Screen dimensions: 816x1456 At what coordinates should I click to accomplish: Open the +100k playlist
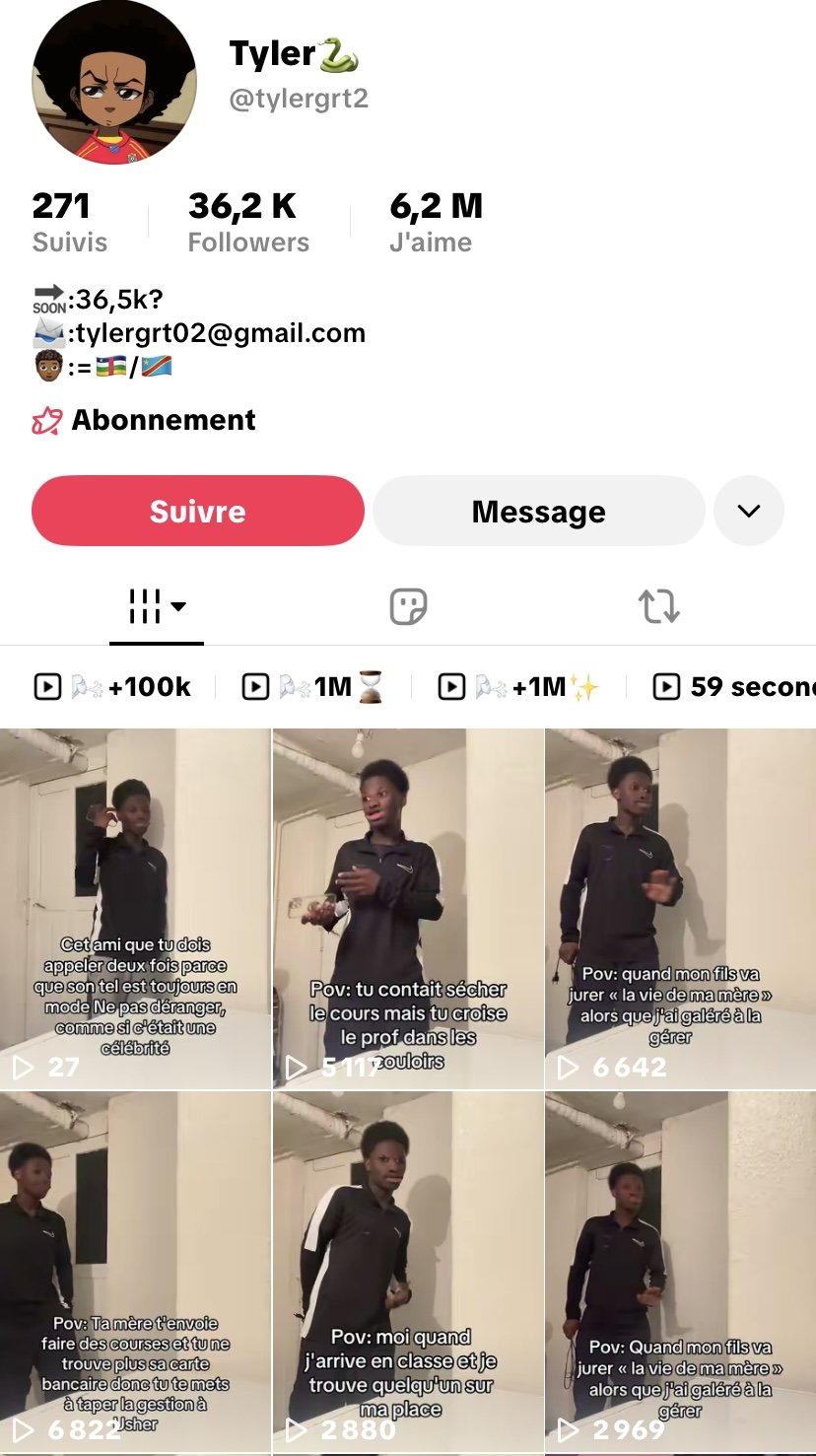(112, 687)
